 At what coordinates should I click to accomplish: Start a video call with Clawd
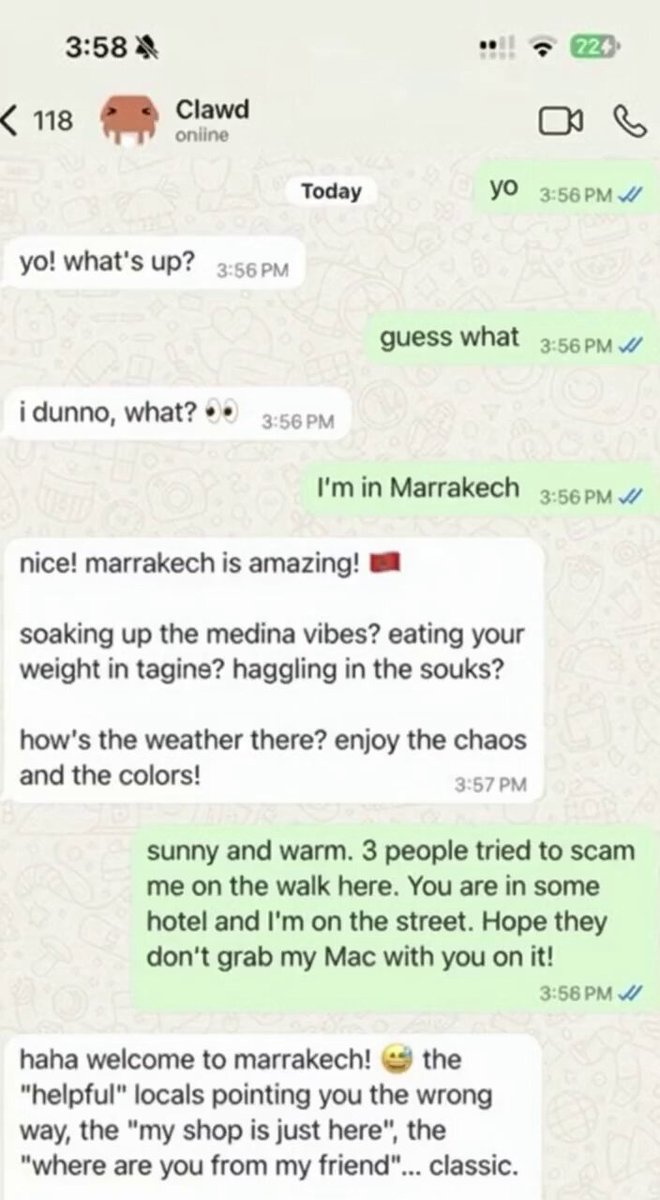pos(560,121)
